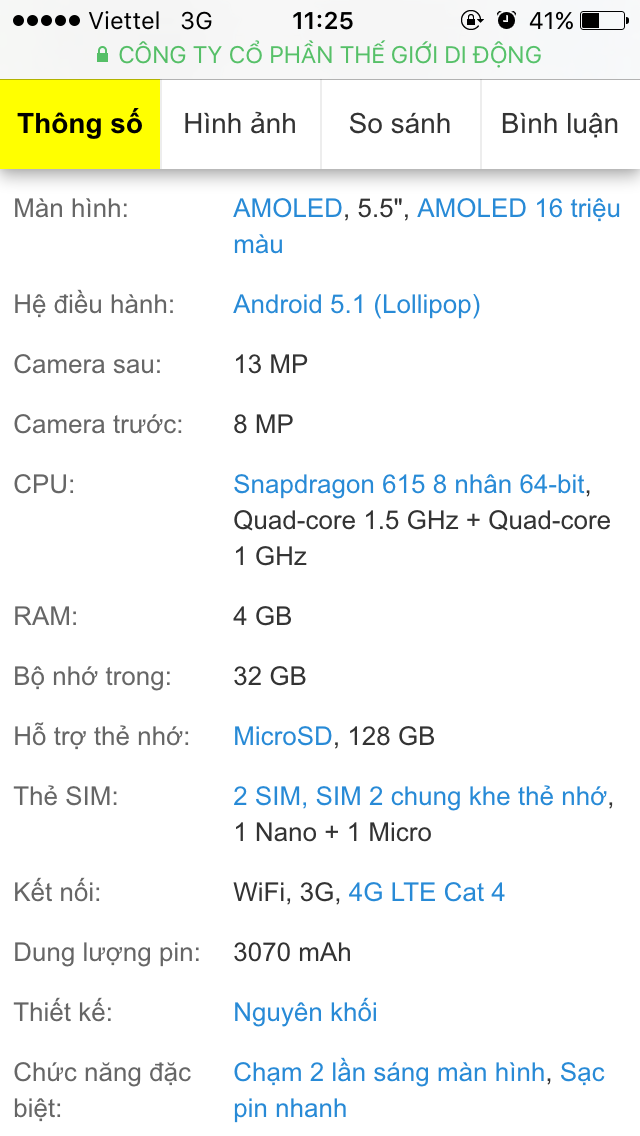Tap the Snapdragon 615 8 nhân 64-bit link
The height and width of the screenshot is (1136, 640).
(409, 484)
